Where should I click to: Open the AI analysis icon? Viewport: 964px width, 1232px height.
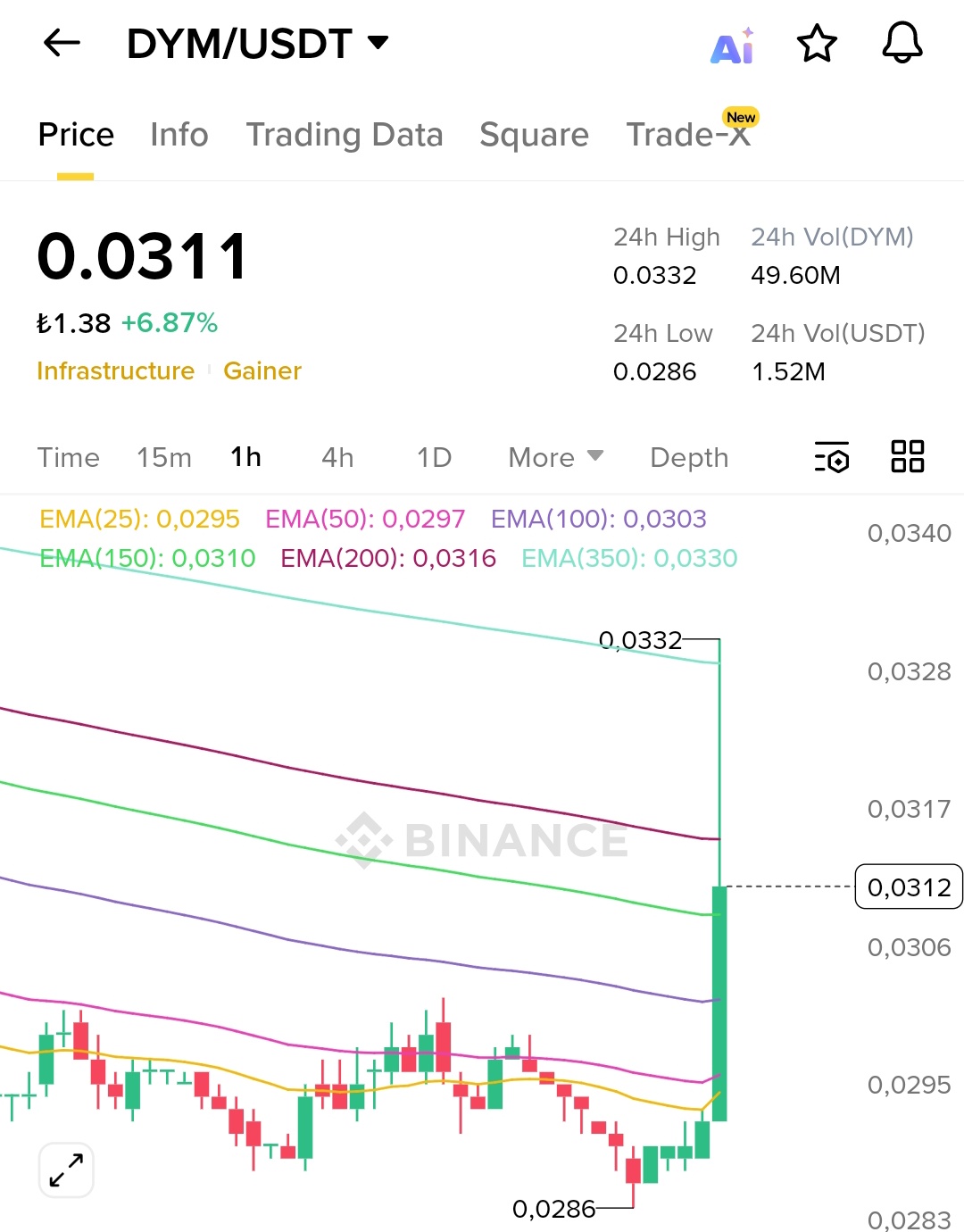733,45
